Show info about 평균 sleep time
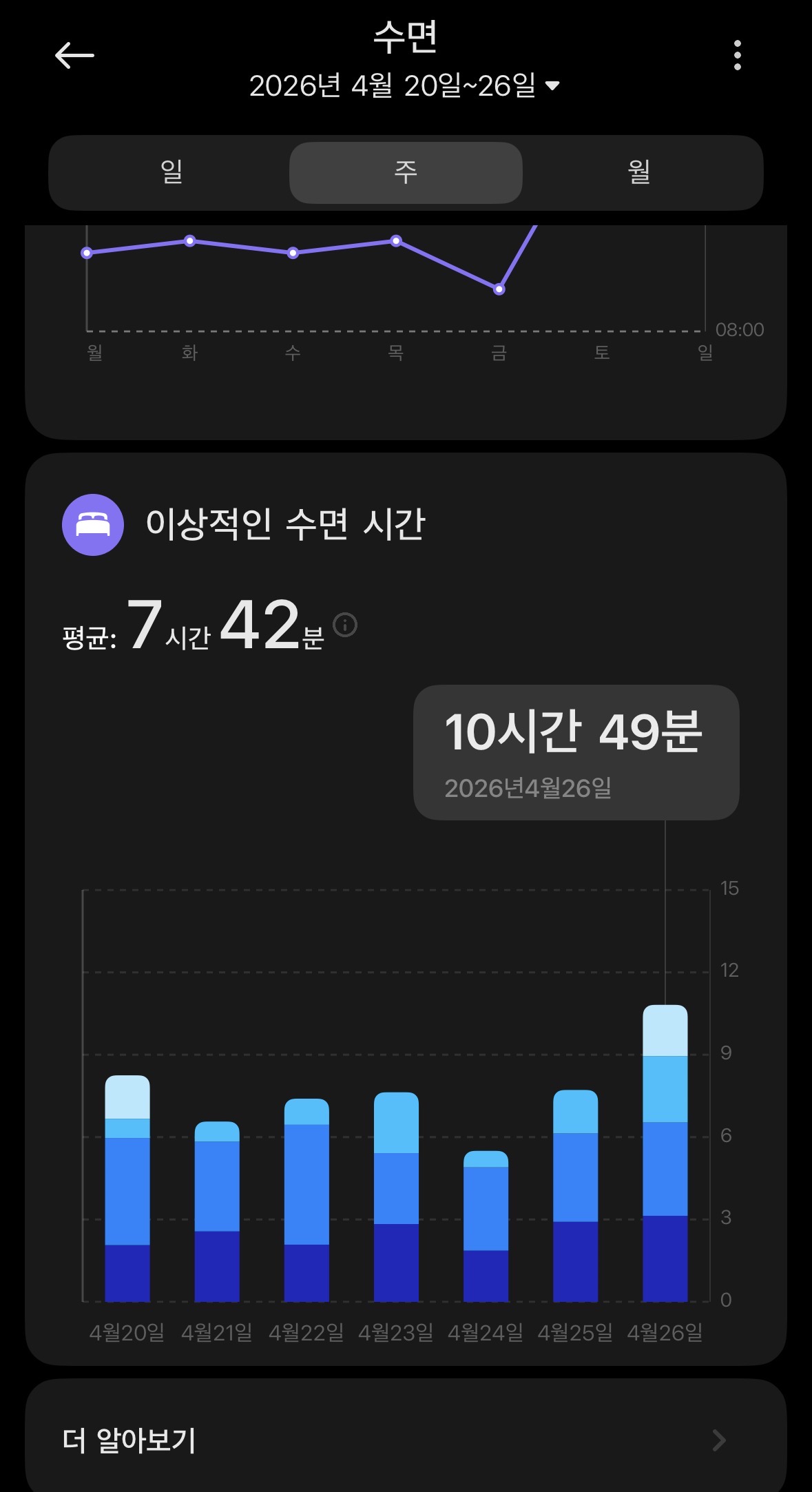 click(x=345, y=625)
